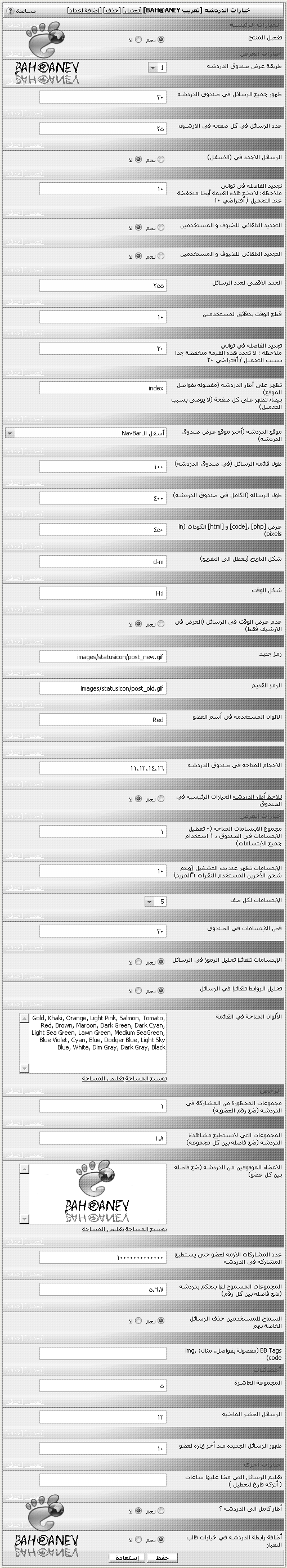Viewport: 287px width, 1568px height.
Task: Edit the رمز جديد post_new.gif path field
Action: [102, 657]
